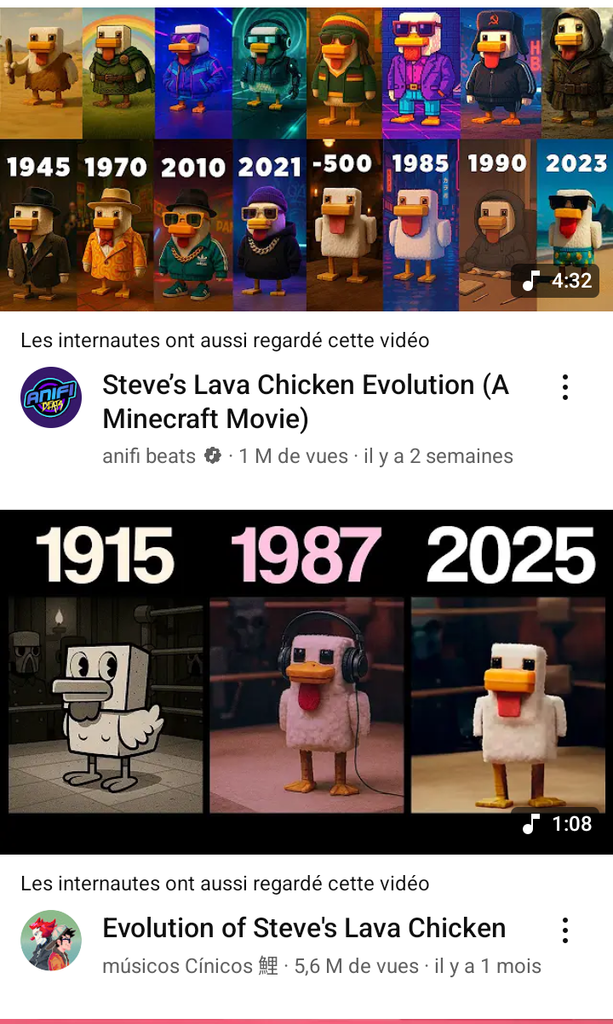Open anifi beats channel avatar
This screenshot has height=1024, width=613.
pos(51,397)
